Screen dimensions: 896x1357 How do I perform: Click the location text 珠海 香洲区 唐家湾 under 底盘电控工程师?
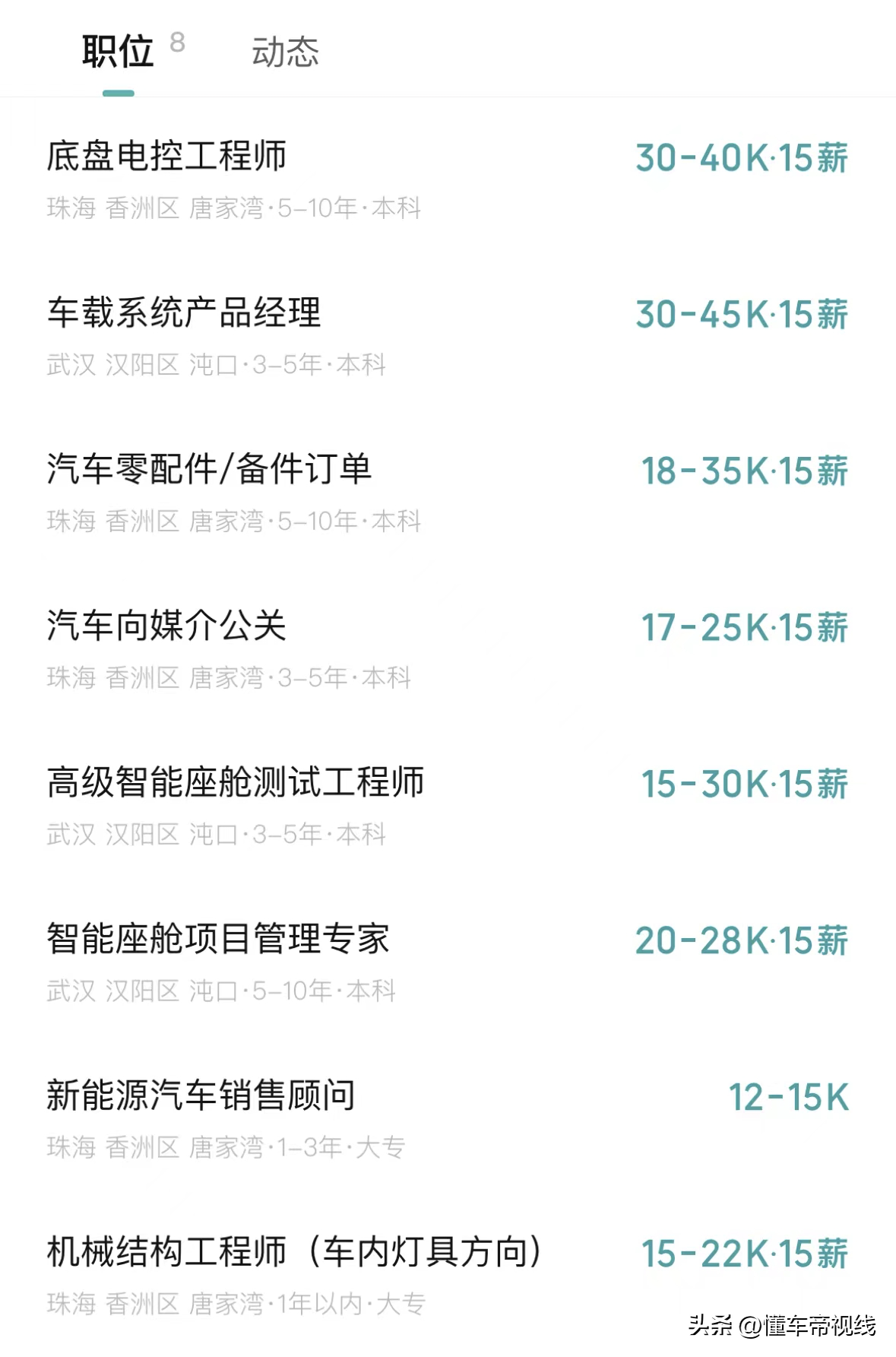(152, 205)
